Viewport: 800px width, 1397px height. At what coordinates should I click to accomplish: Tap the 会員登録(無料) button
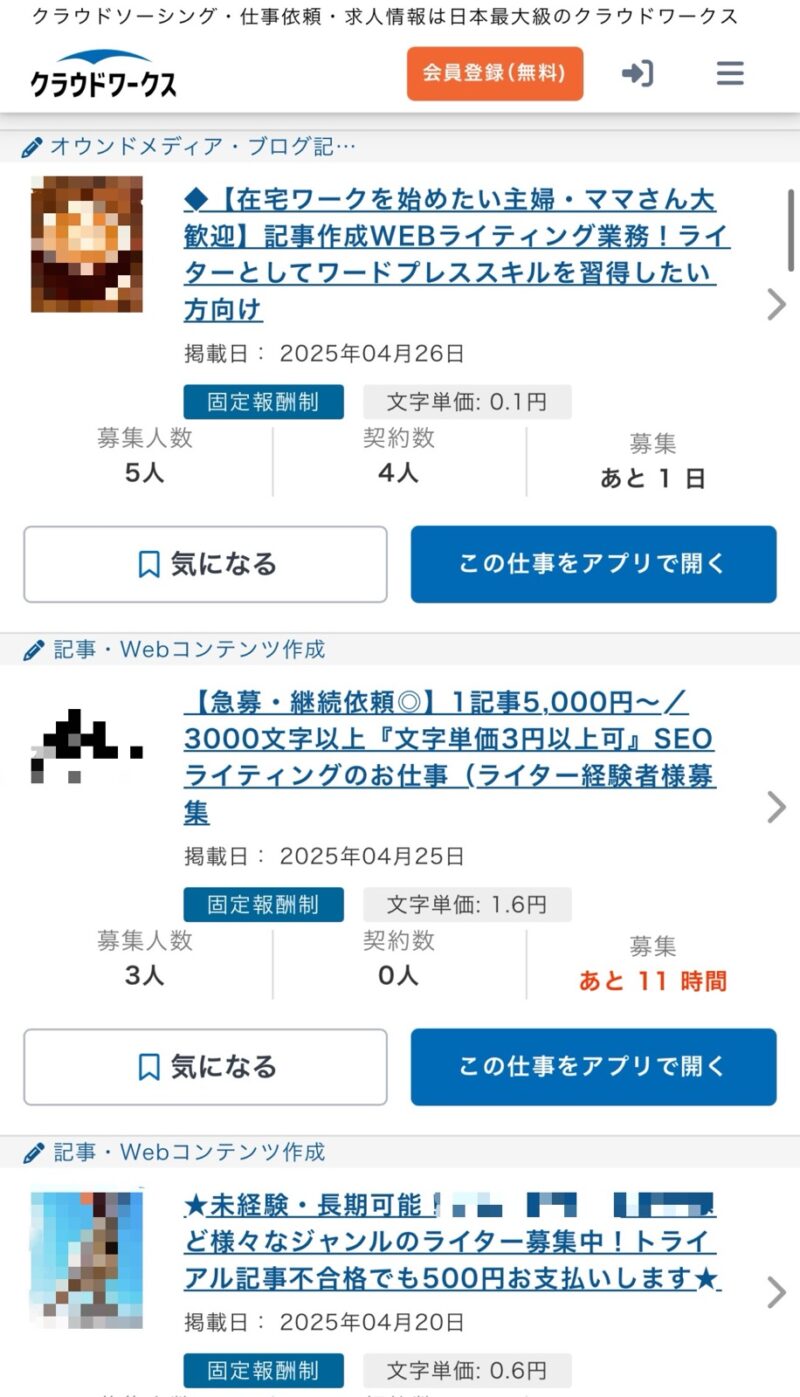click(x=494, y=73)
